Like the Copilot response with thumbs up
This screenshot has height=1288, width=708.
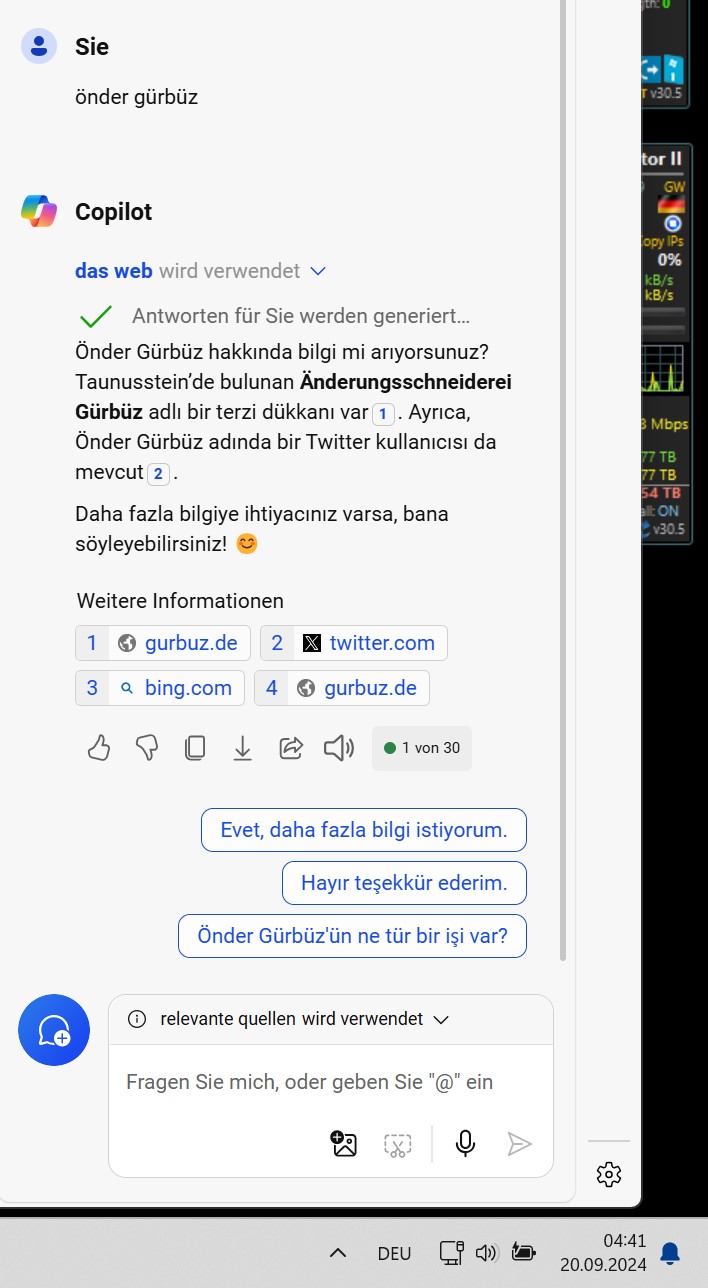click(x=98, y=748)
